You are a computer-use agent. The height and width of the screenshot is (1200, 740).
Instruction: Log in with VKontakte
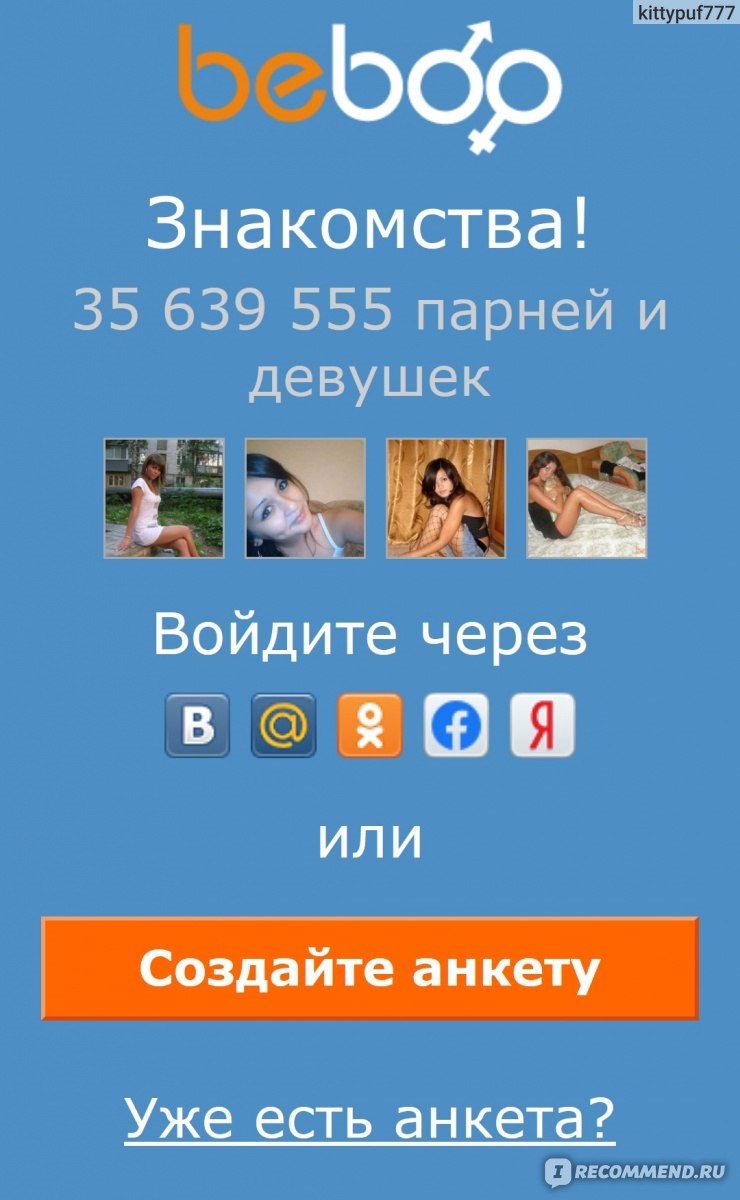pyautogui.click(x=197, y=725)
